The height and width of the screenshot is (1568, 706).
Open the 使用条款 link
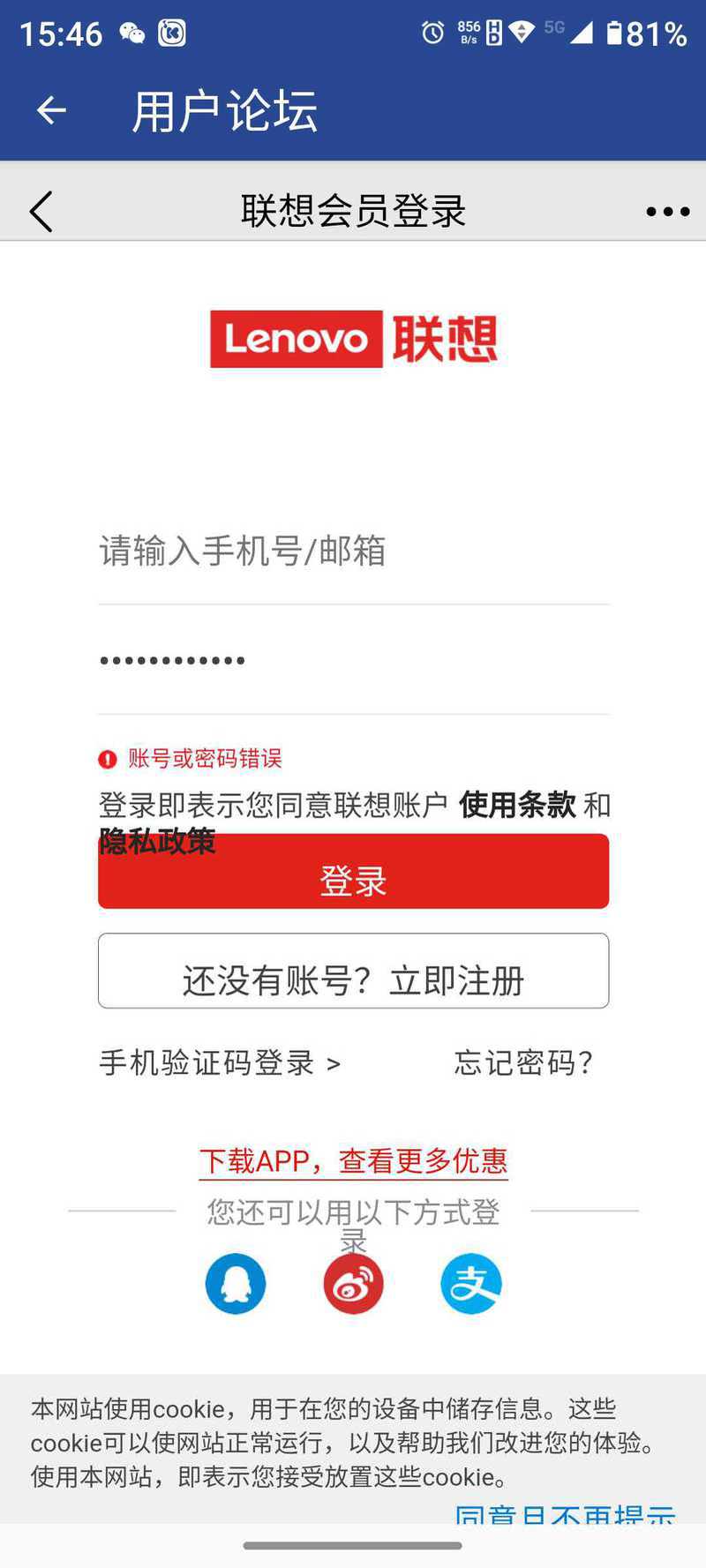[517, 805]
